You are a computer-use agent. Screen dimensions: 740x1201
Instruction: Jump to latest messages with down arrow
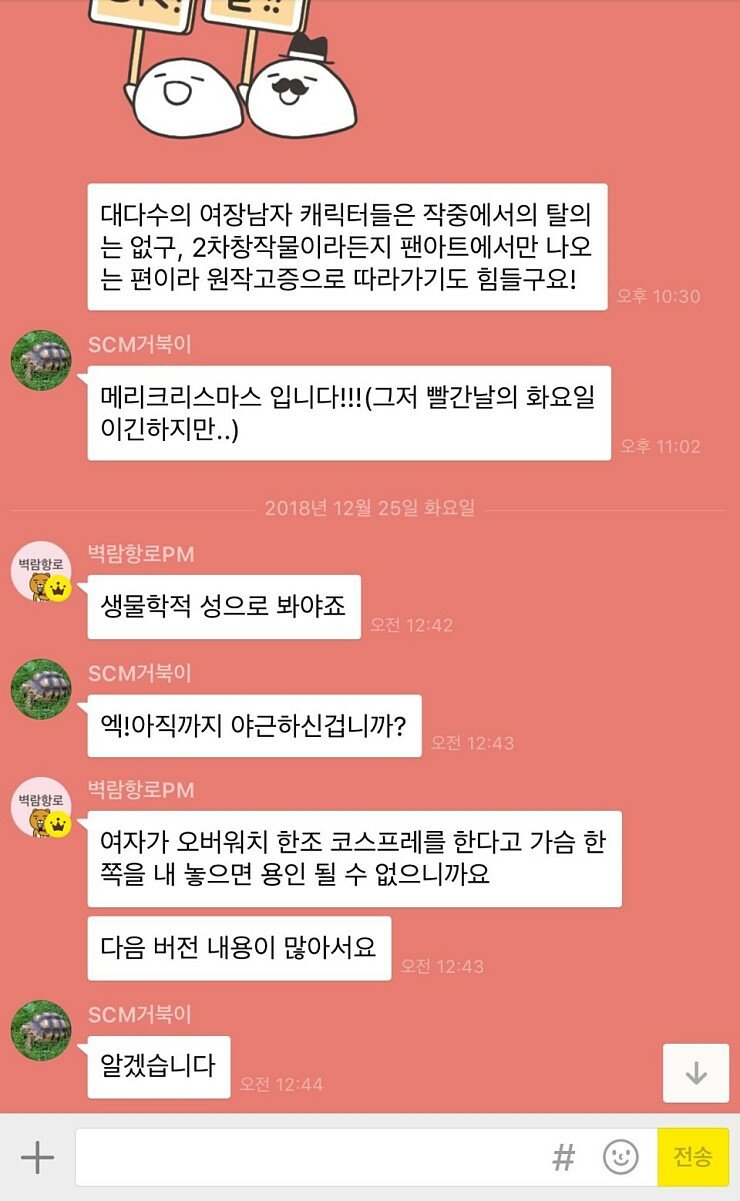click(696, 1073)
